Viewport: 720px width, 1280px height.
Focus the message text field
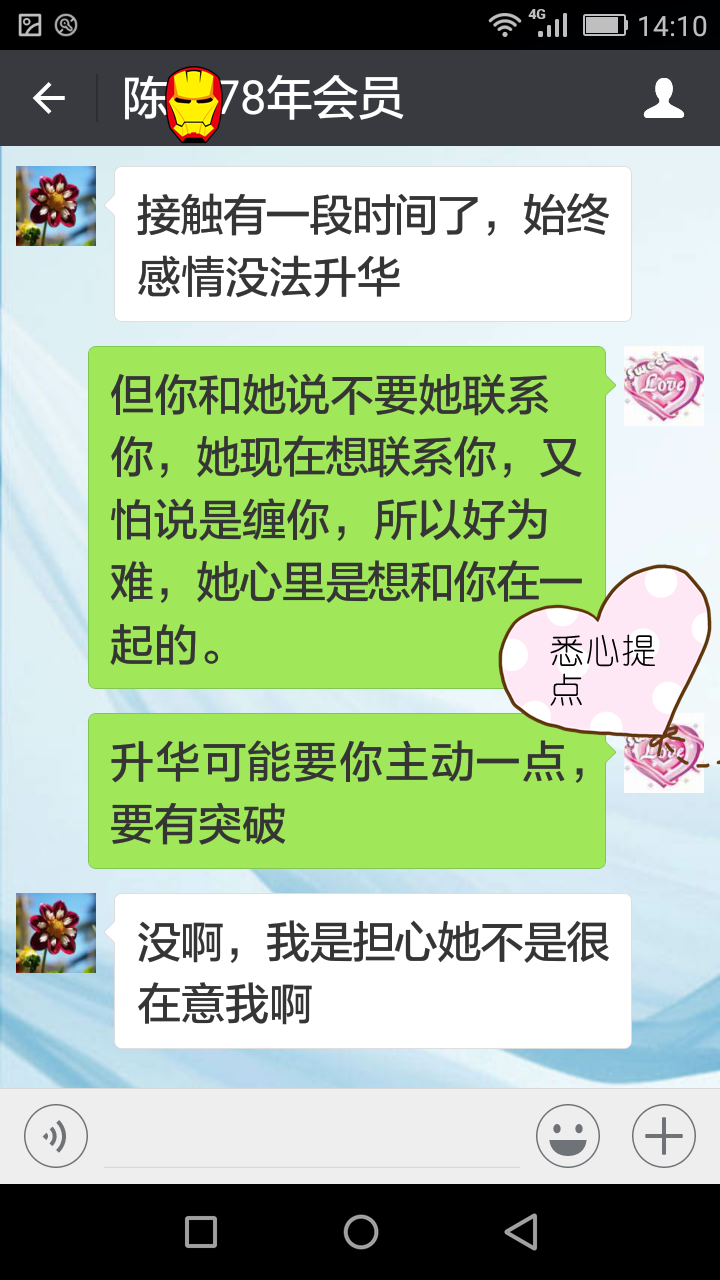(x=312, y=1138)
